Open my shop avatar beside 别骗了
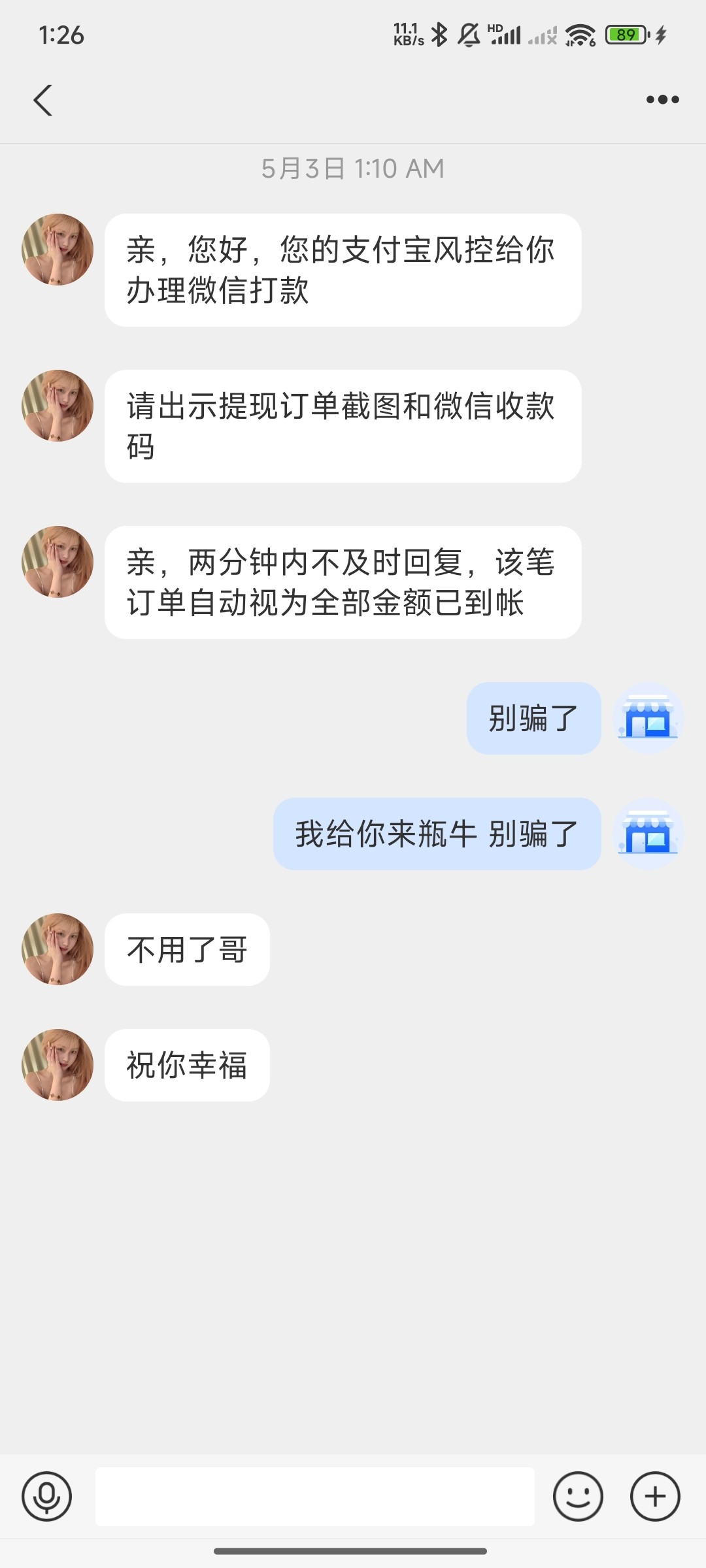Screen dimensions: 706x1568 click(648, 718)
